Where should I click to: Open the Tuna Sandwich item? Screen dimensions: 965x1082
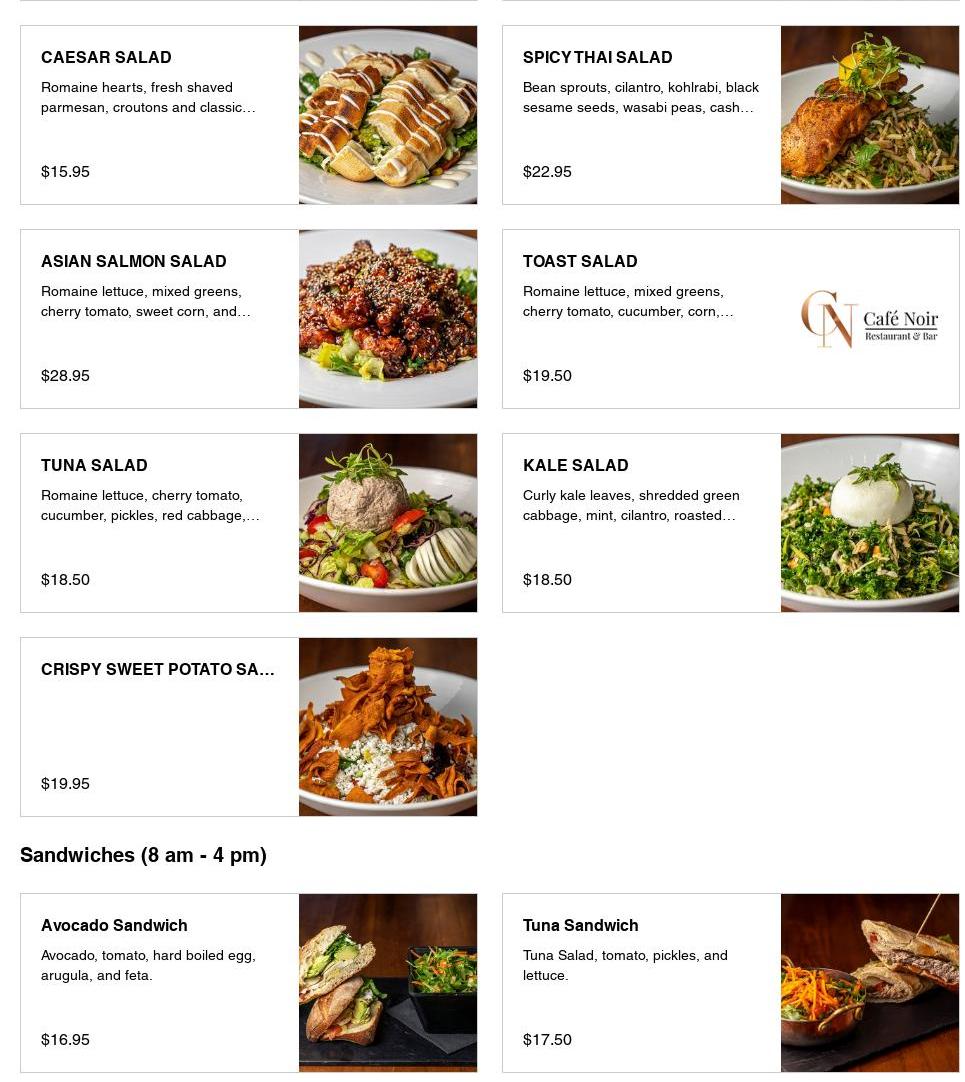pyautogui.click(x=730, y=983)
